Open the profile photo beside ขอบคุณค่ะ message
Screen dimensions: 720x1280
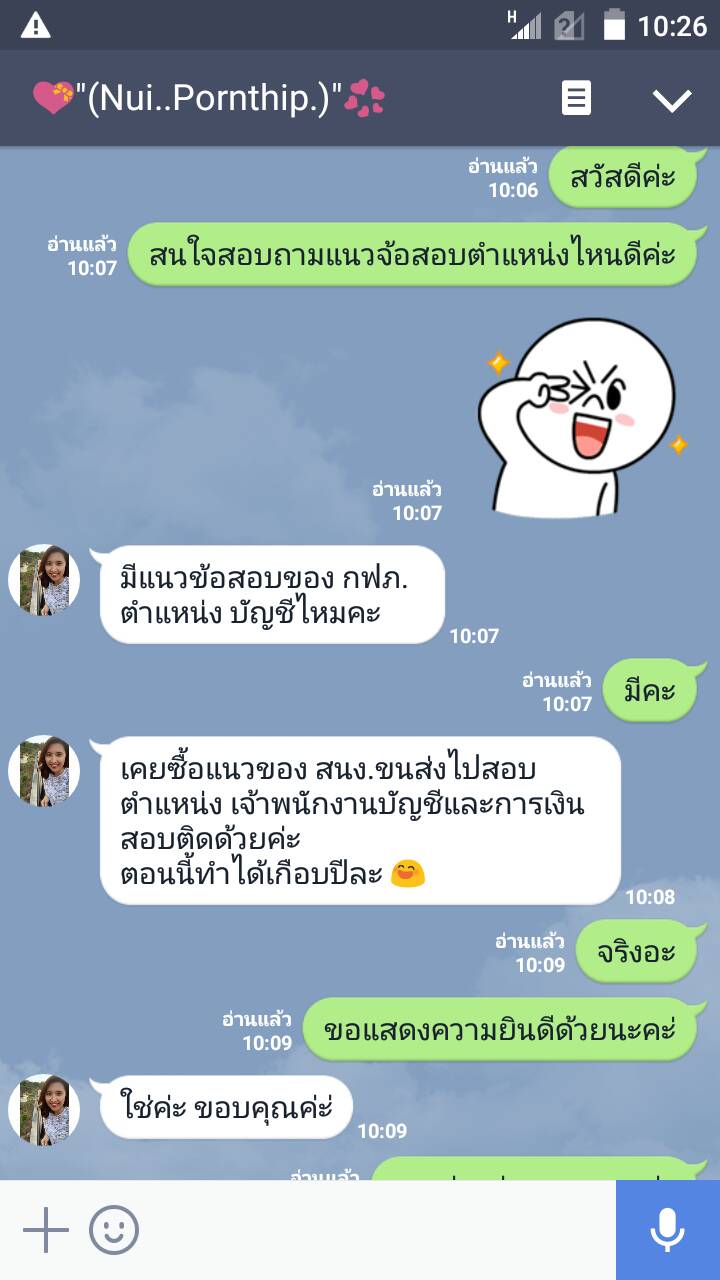click(44, 1110)
